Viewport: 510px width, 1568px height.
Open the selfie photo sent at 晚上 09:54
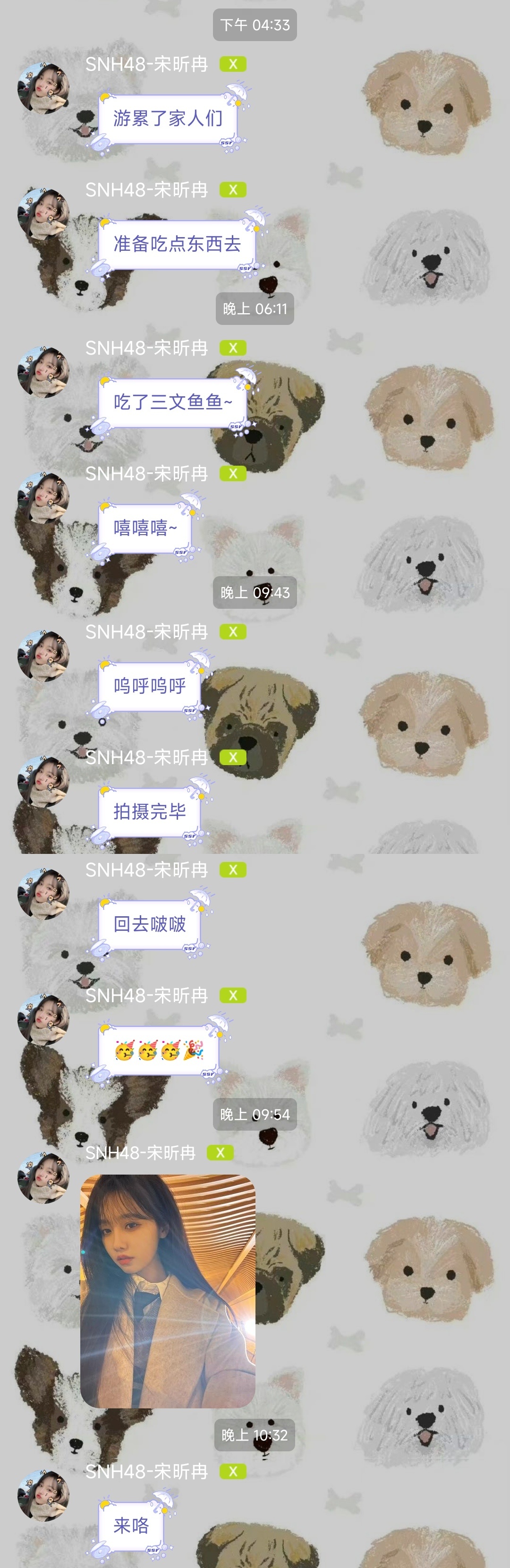click(x=167, y=1290)
